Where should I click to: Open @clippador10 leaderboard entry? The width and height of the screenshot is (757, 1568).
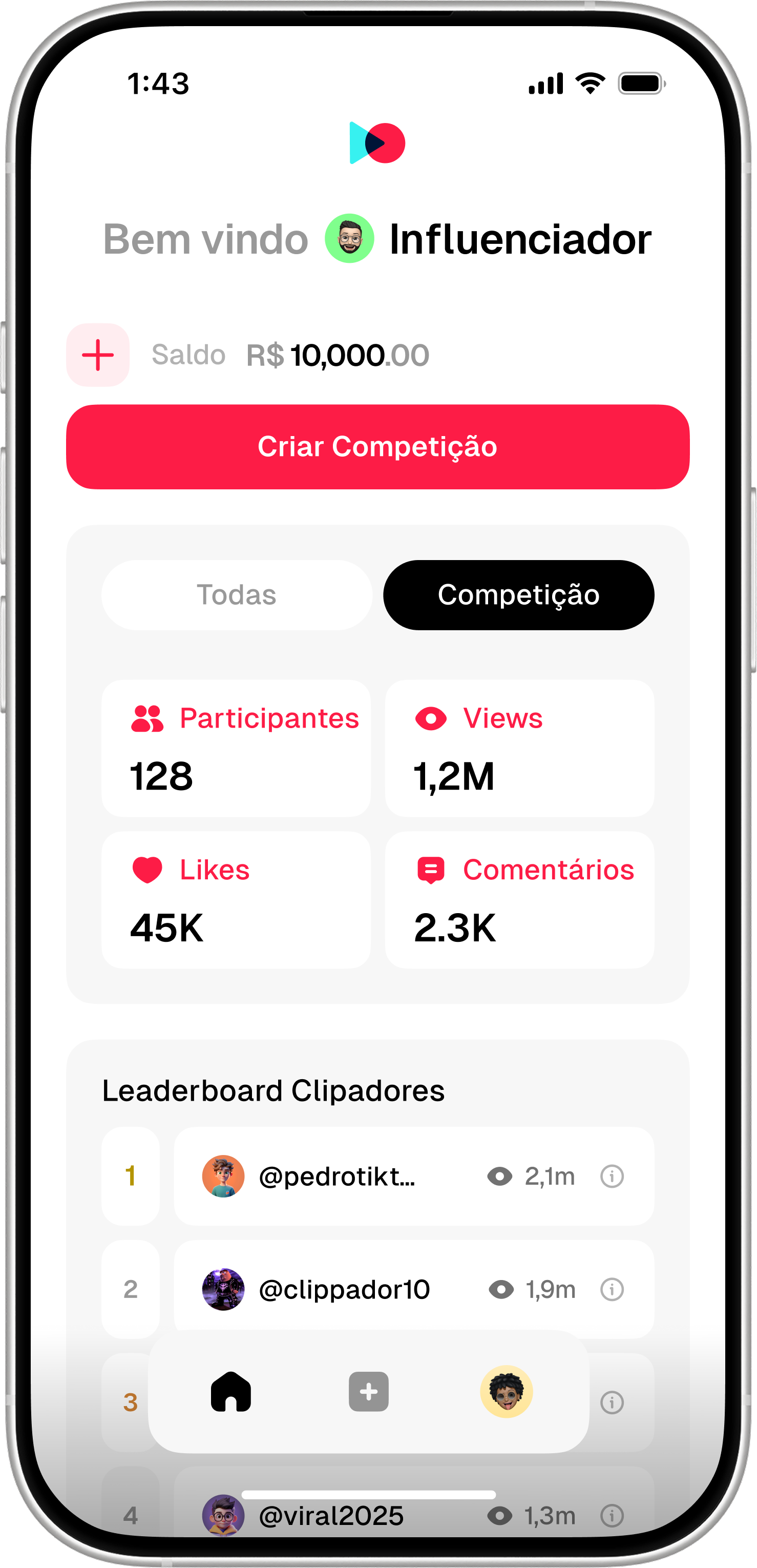click(x=344, y=1289)
